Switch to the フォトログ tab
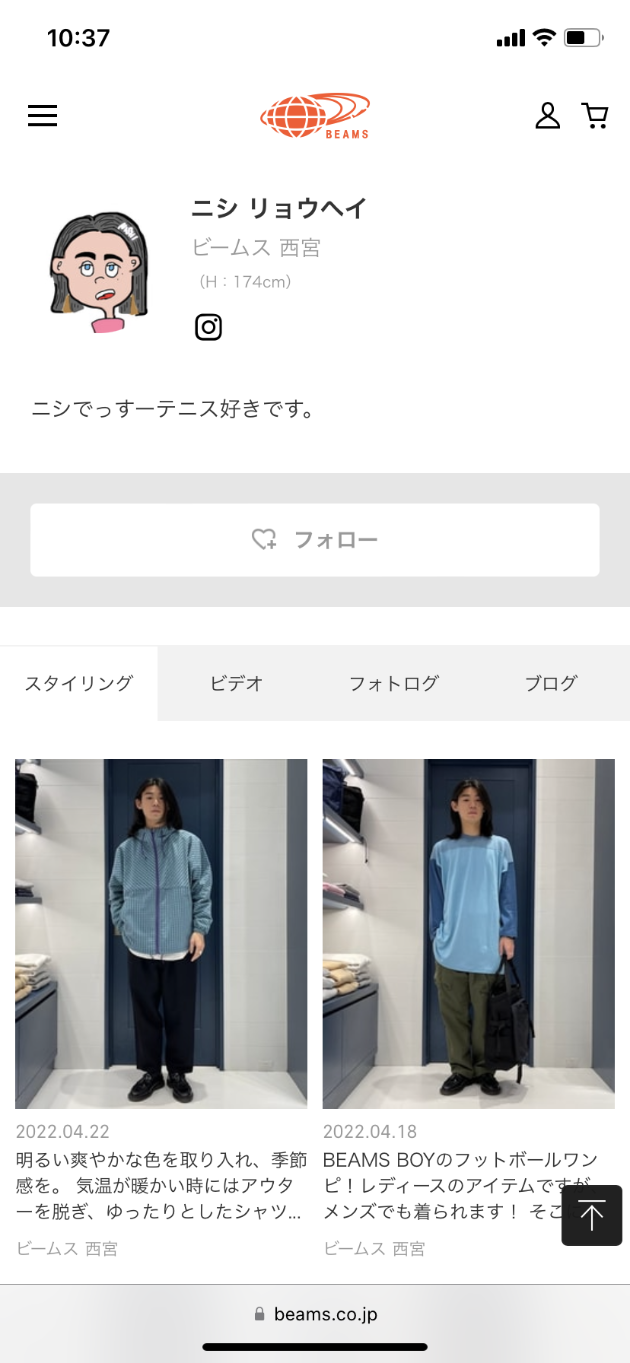 (x=394, y=684)
